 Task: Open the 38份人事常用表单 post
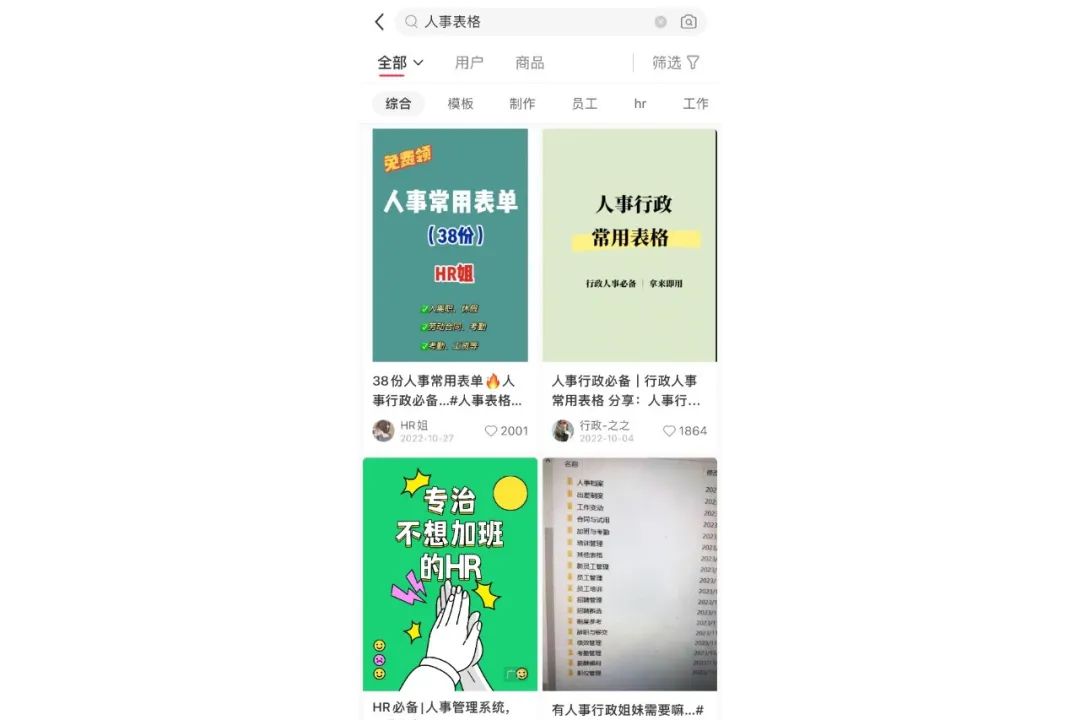coord(450,245)
